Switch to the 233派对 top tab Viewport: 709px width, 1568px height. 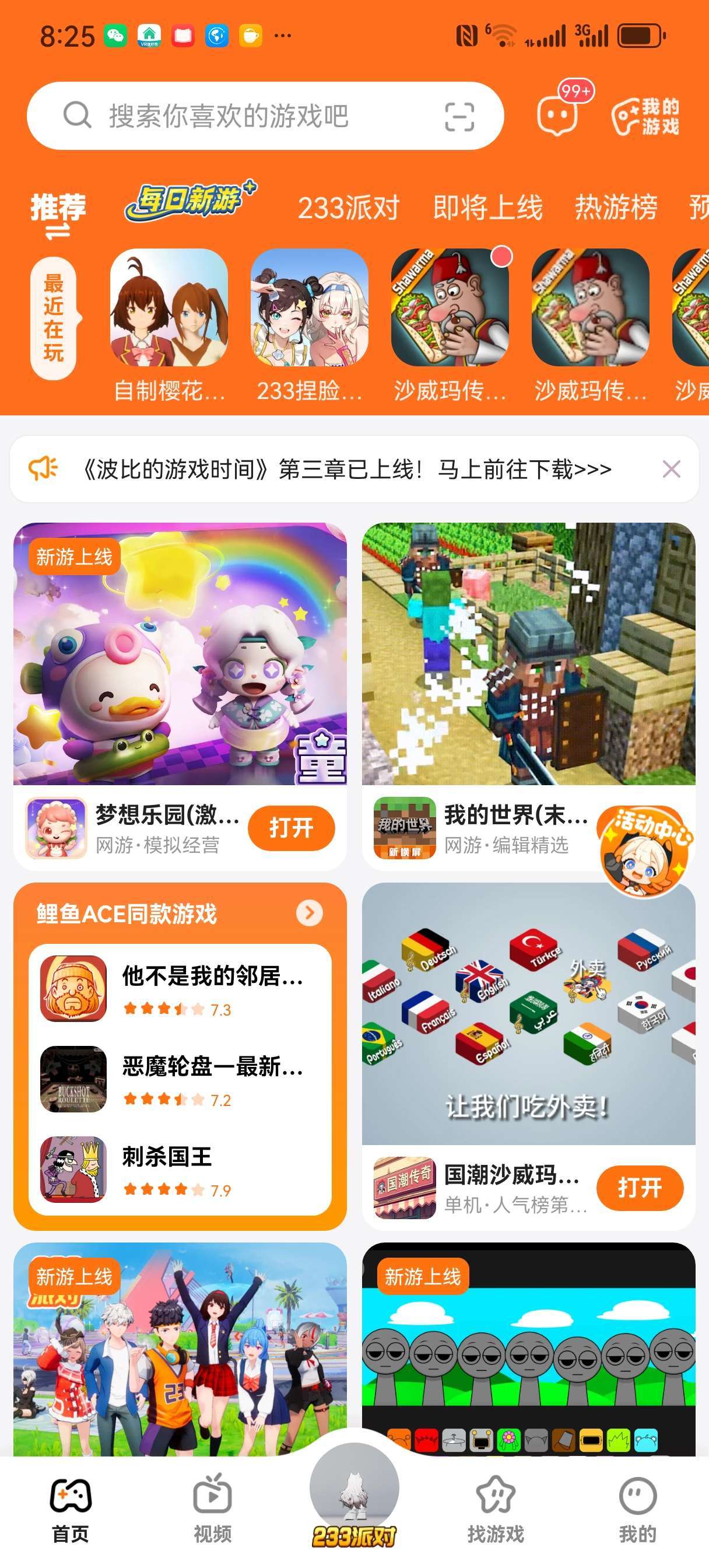click(x=348, y=208)
